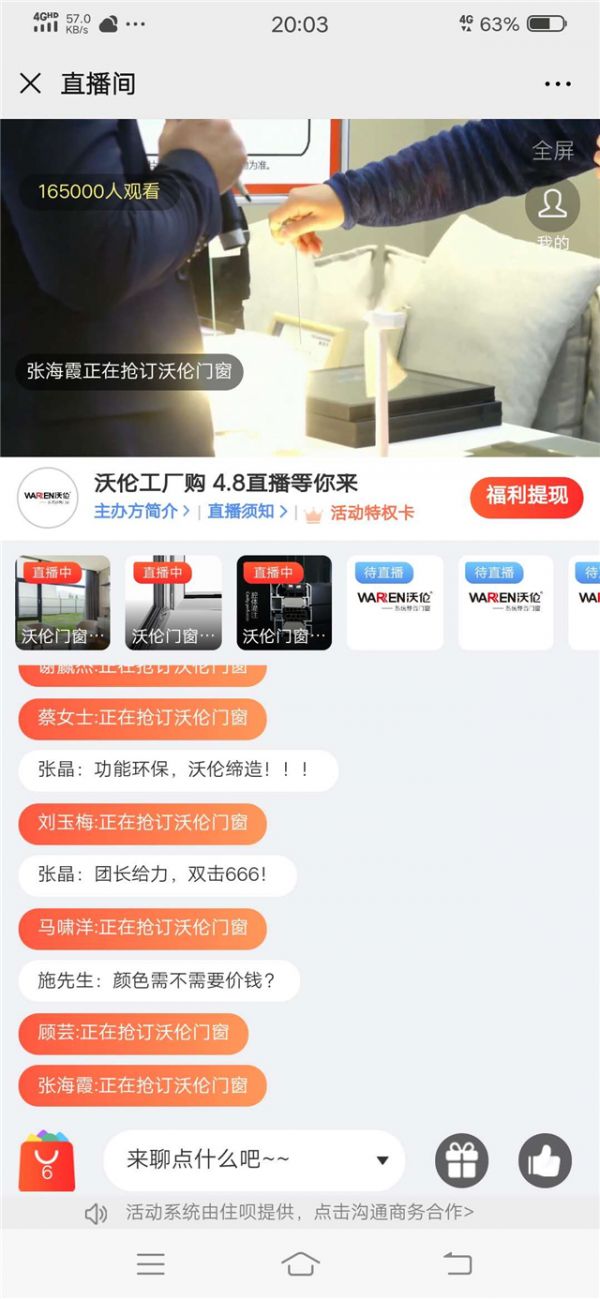Viewport: 600px width, 1299px height.
Task: Open the 活动特权卡 link
Action: tap(360, 513)
